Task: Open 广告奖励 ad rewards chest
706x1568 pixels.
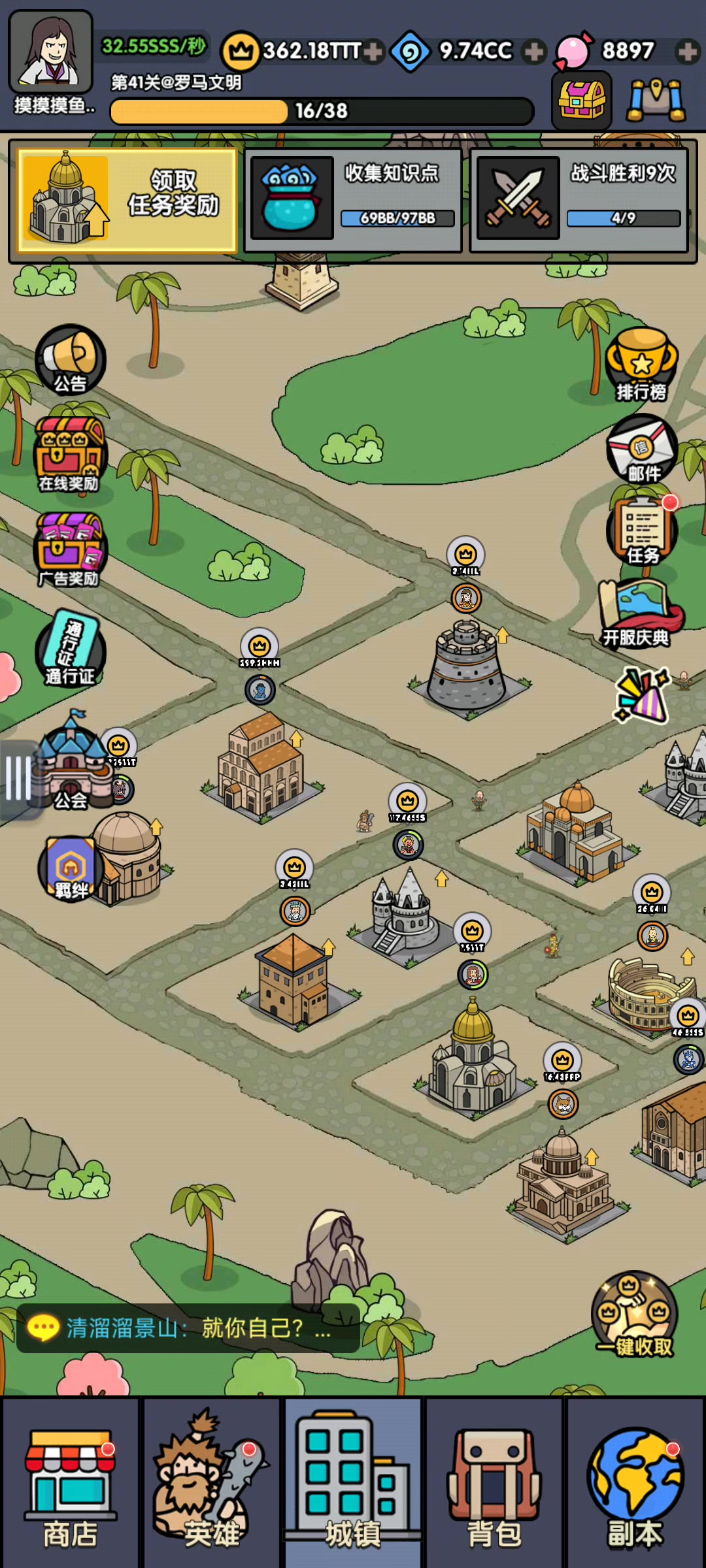Action: pos(70,550)
